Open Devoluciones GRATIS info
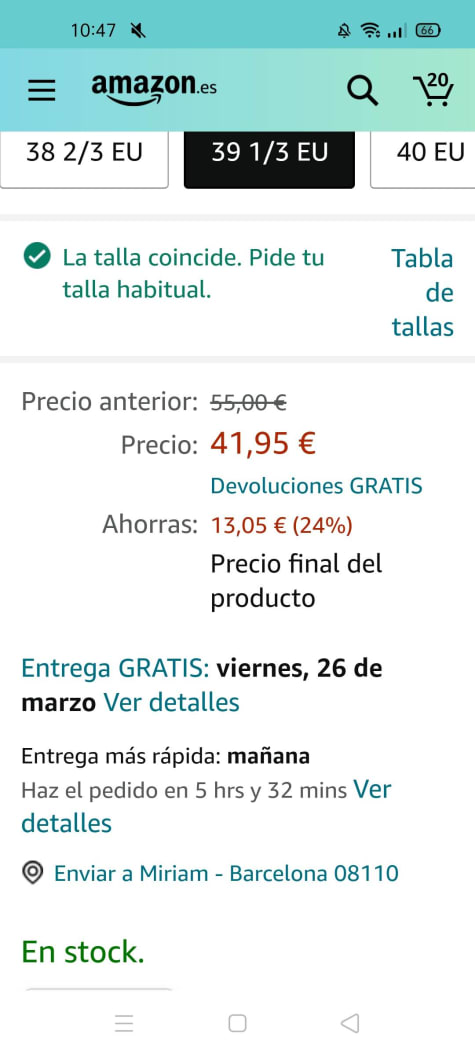This screenshot has width=475, height=1056. pyautogui.click(x=317, y=486)
